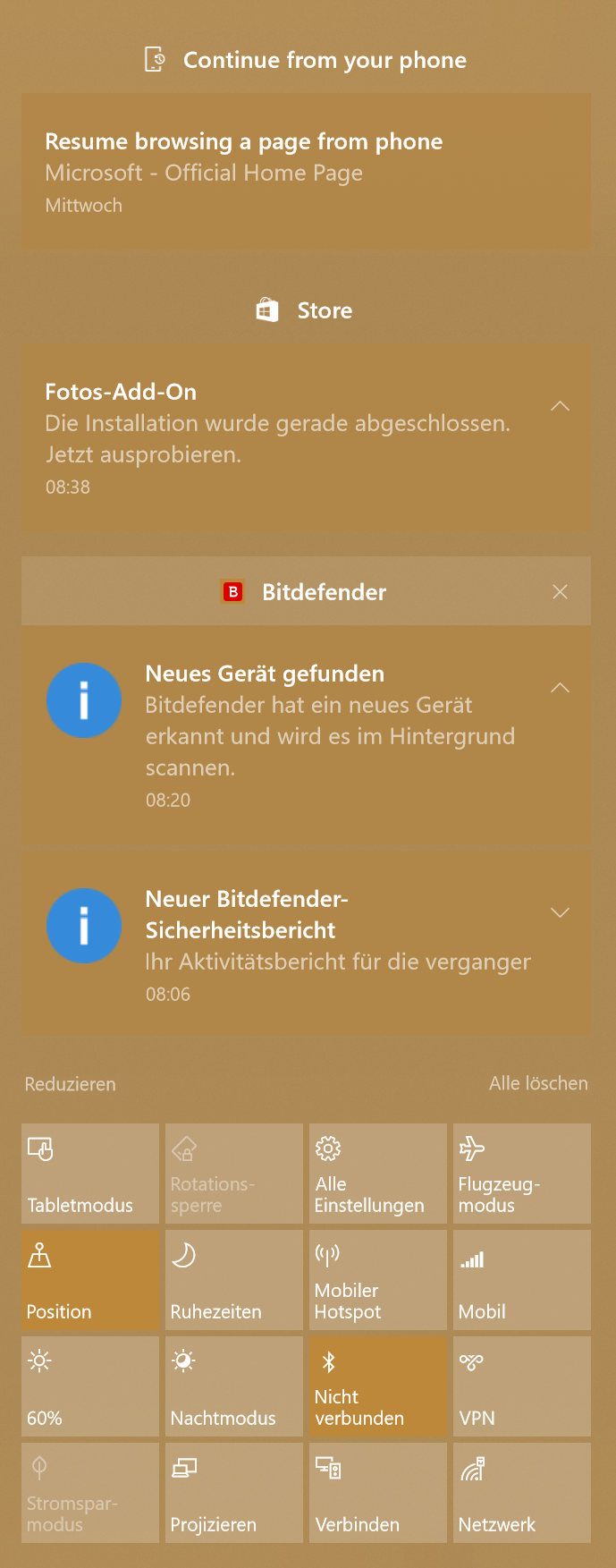Viewport: 616px width, 1568px height.
Task: Collapse the Fotos-Add-On notification
Action: click(x=560, y=406)
